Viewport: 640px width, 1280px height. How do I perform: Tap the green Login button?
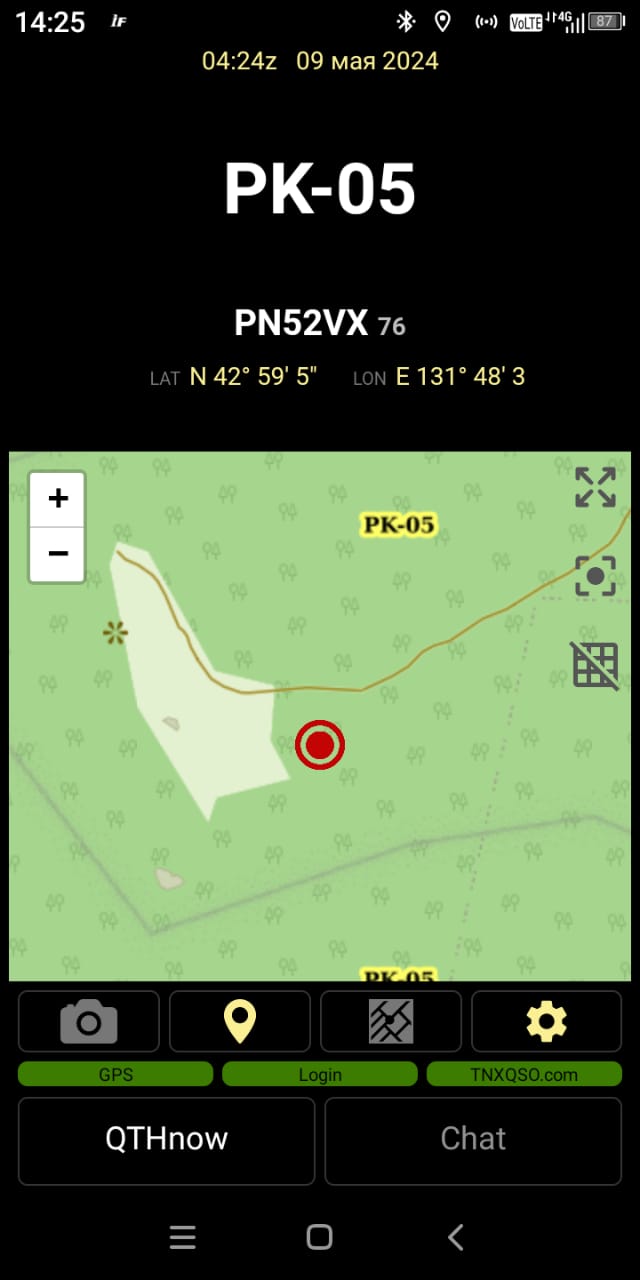click(320, 1074)
